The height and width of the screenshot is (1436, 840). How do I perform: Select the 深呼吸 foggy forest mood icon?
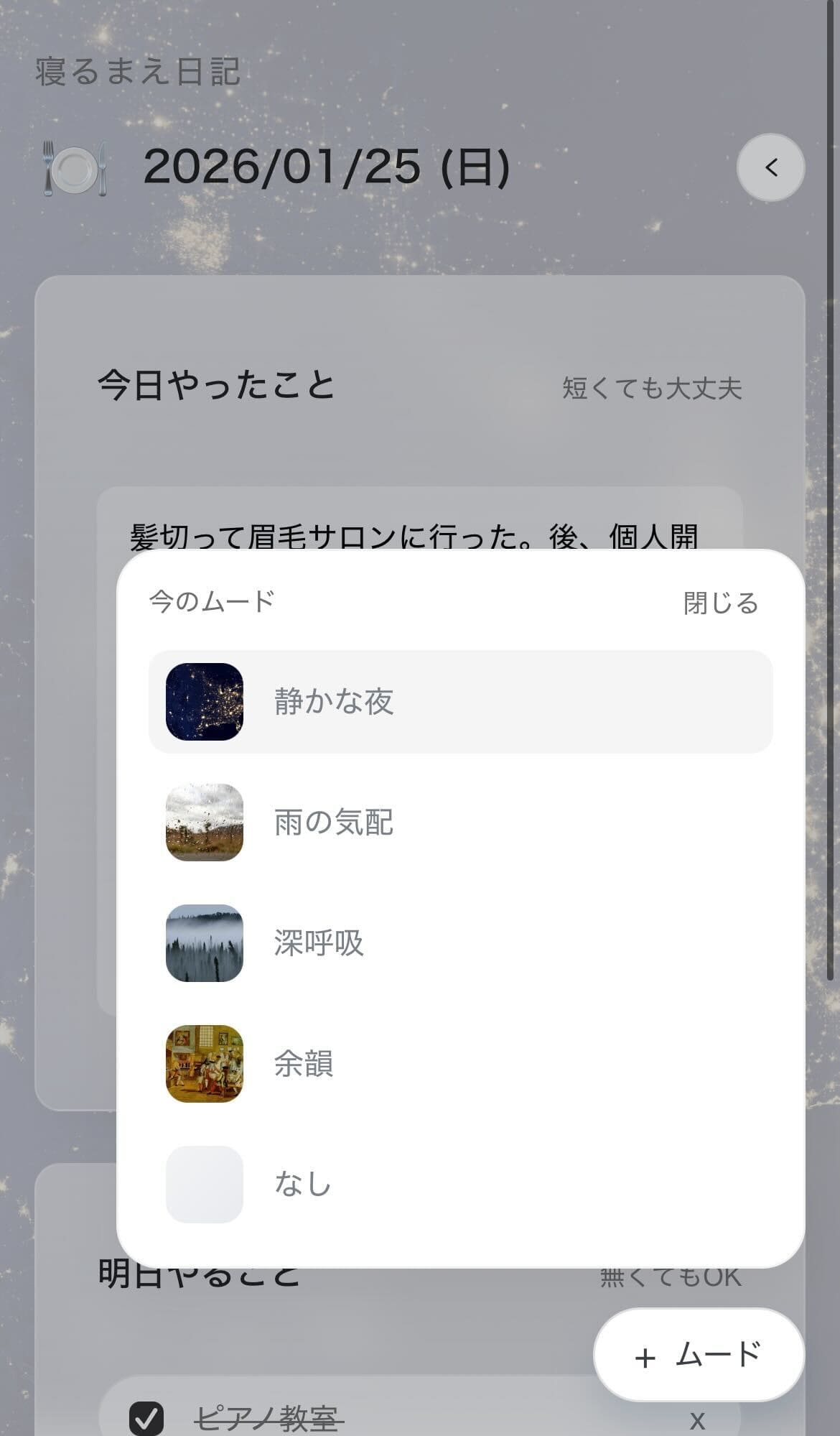pos(203,943)
